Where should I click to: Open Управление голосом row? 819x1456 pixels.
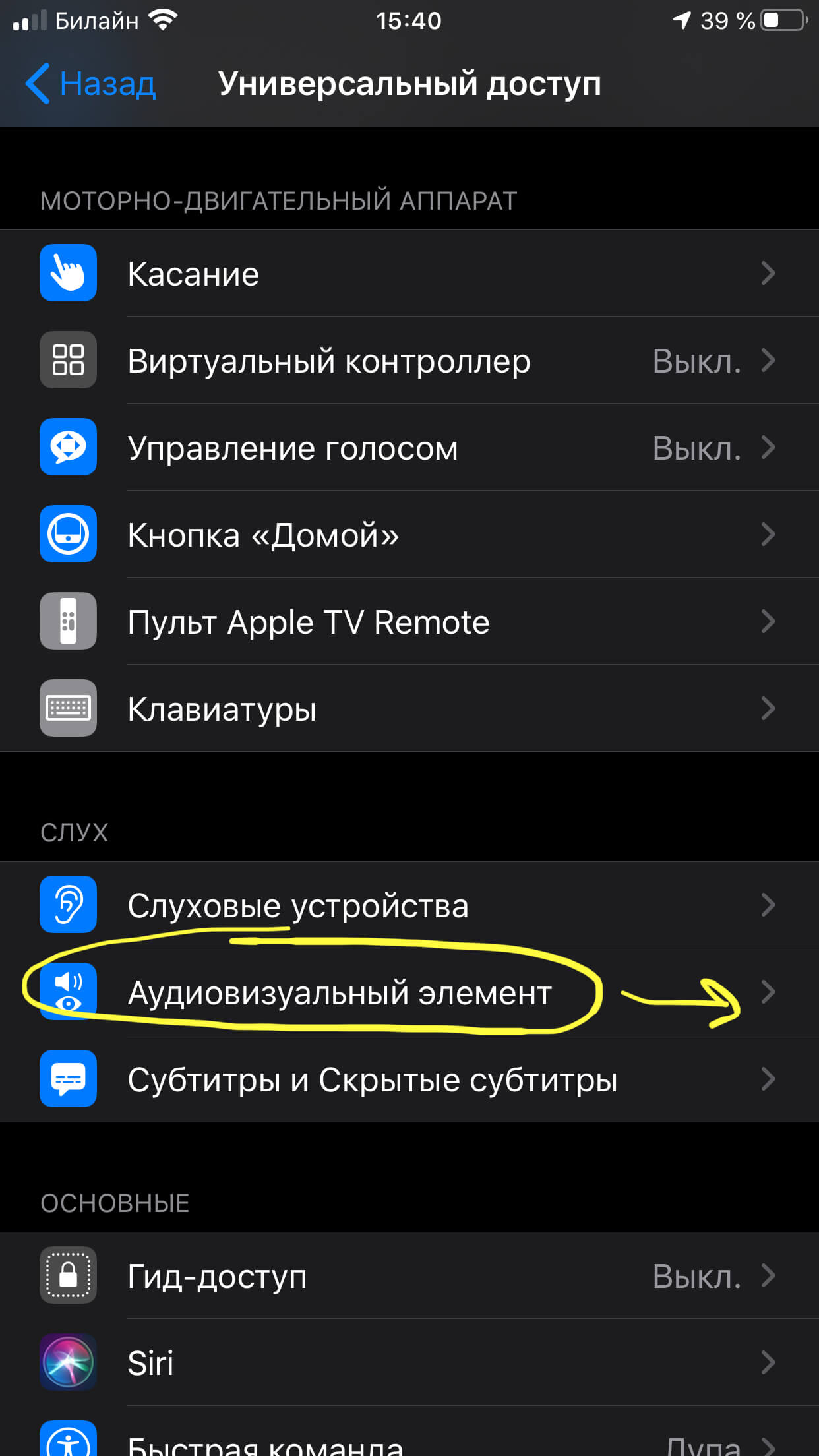[x=409, y=447]
